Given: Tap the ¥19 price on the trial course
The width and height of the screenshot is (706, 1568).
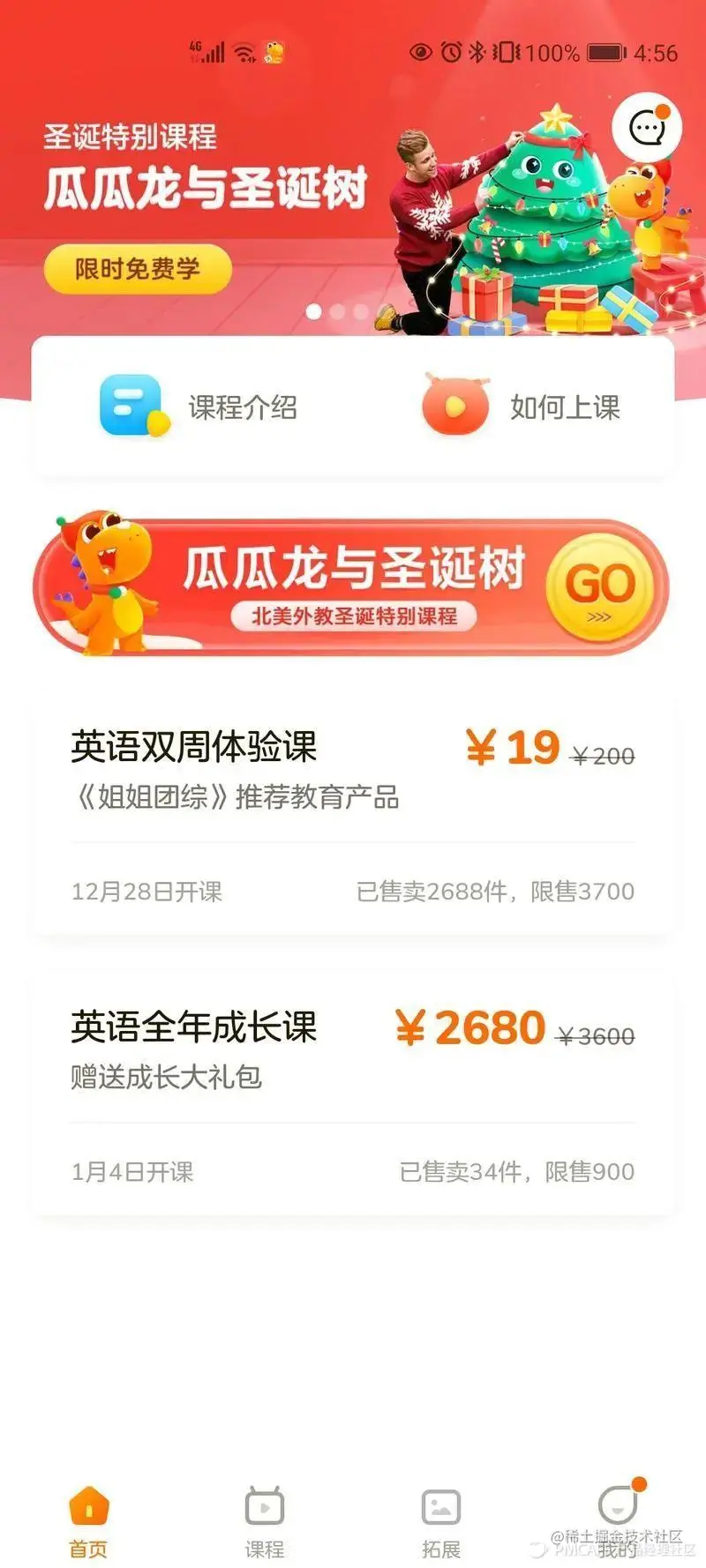Looking at the screenshot, I should pos(514,747).
